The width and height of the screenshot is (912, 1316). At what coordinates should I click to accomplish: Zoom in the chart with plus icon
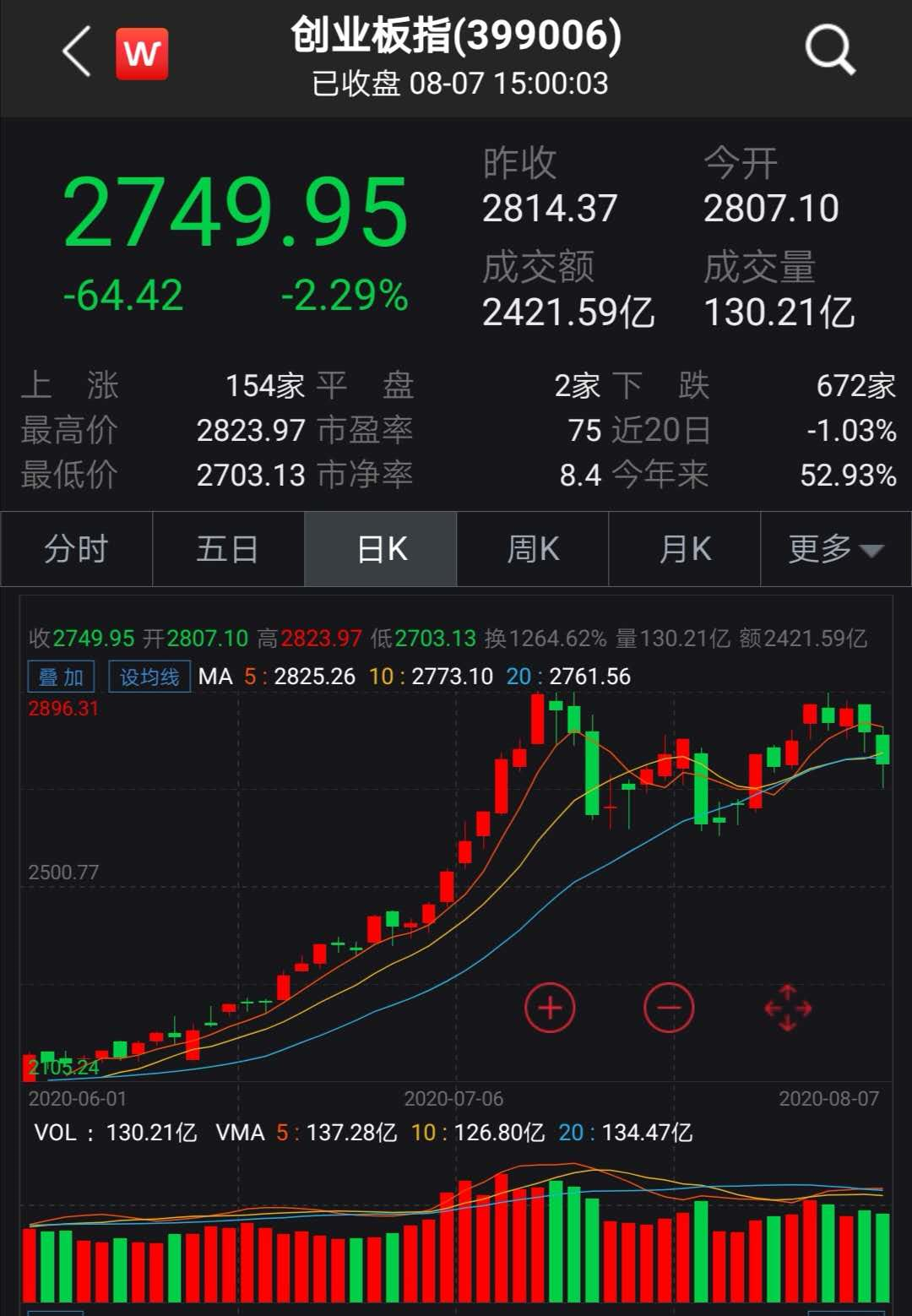550,1008
